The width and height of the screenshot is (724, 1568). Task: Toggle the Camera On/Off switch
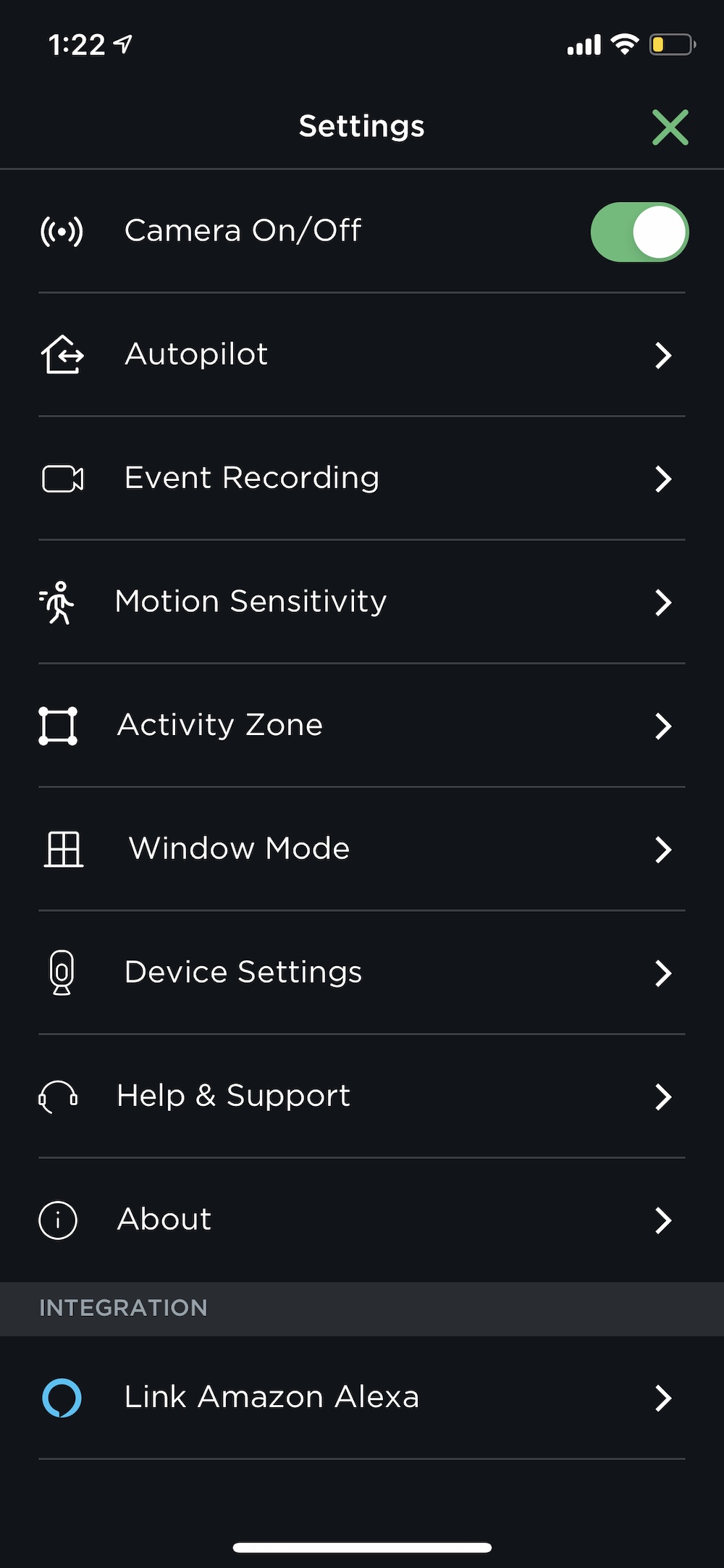click(639, 232)
